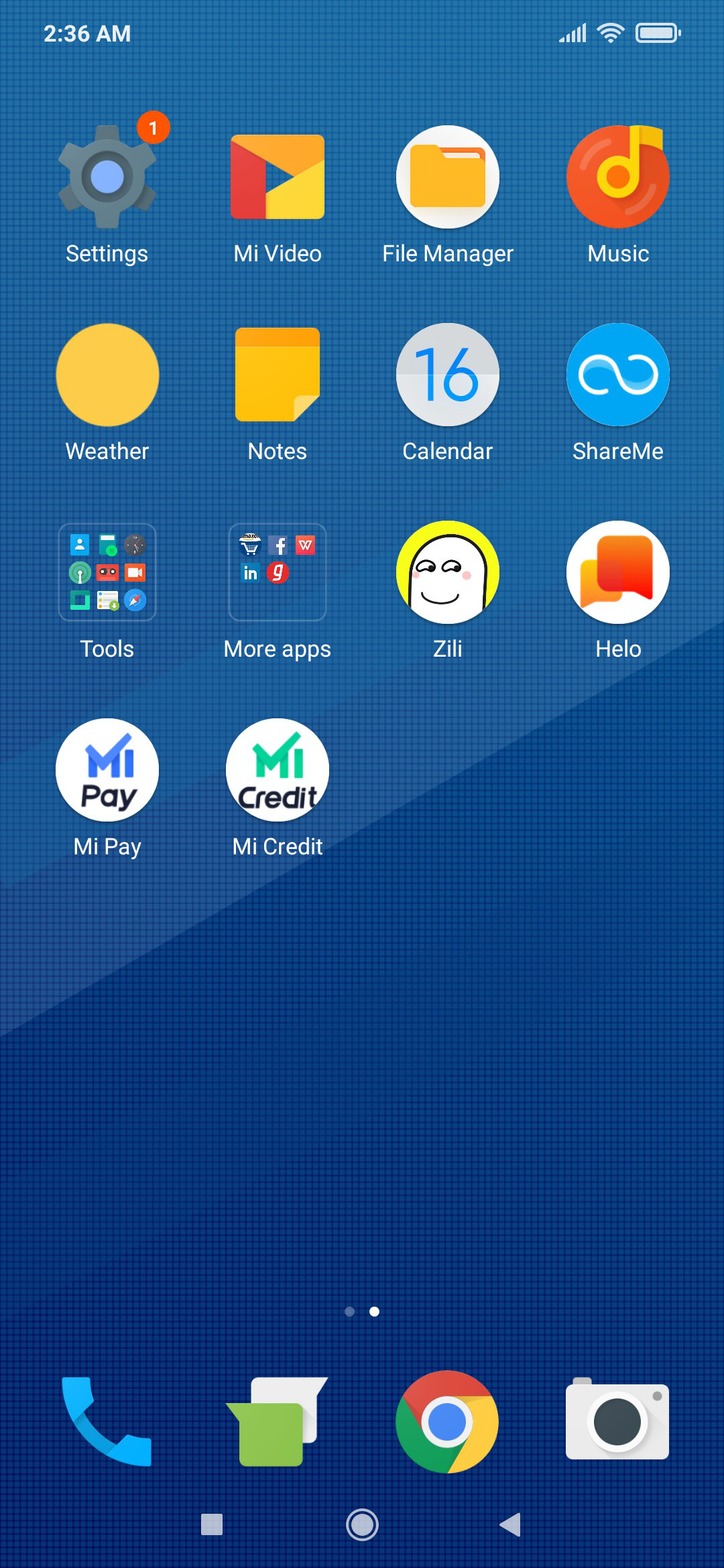The height and width of the screenshot is (1568, 724).
Task: Launch the Chrome browser
Action: click(x=448, y=1421)
